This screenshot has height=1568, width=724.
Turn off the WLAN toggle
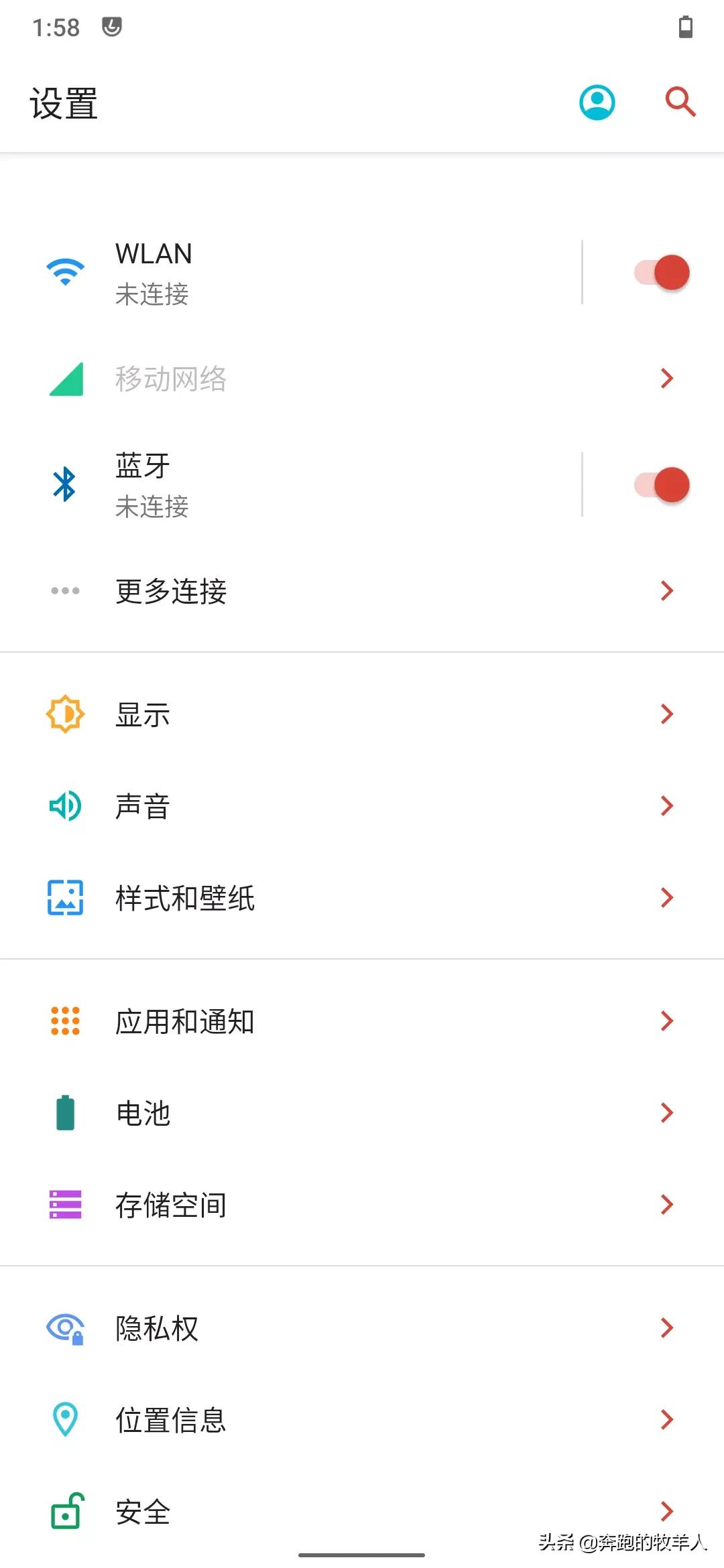click(660, 272)
